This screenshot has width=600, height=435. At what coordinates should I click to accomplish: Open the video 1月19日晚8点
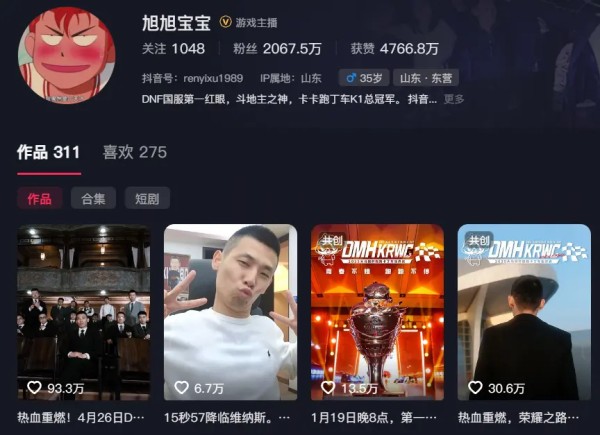(377, 312)
